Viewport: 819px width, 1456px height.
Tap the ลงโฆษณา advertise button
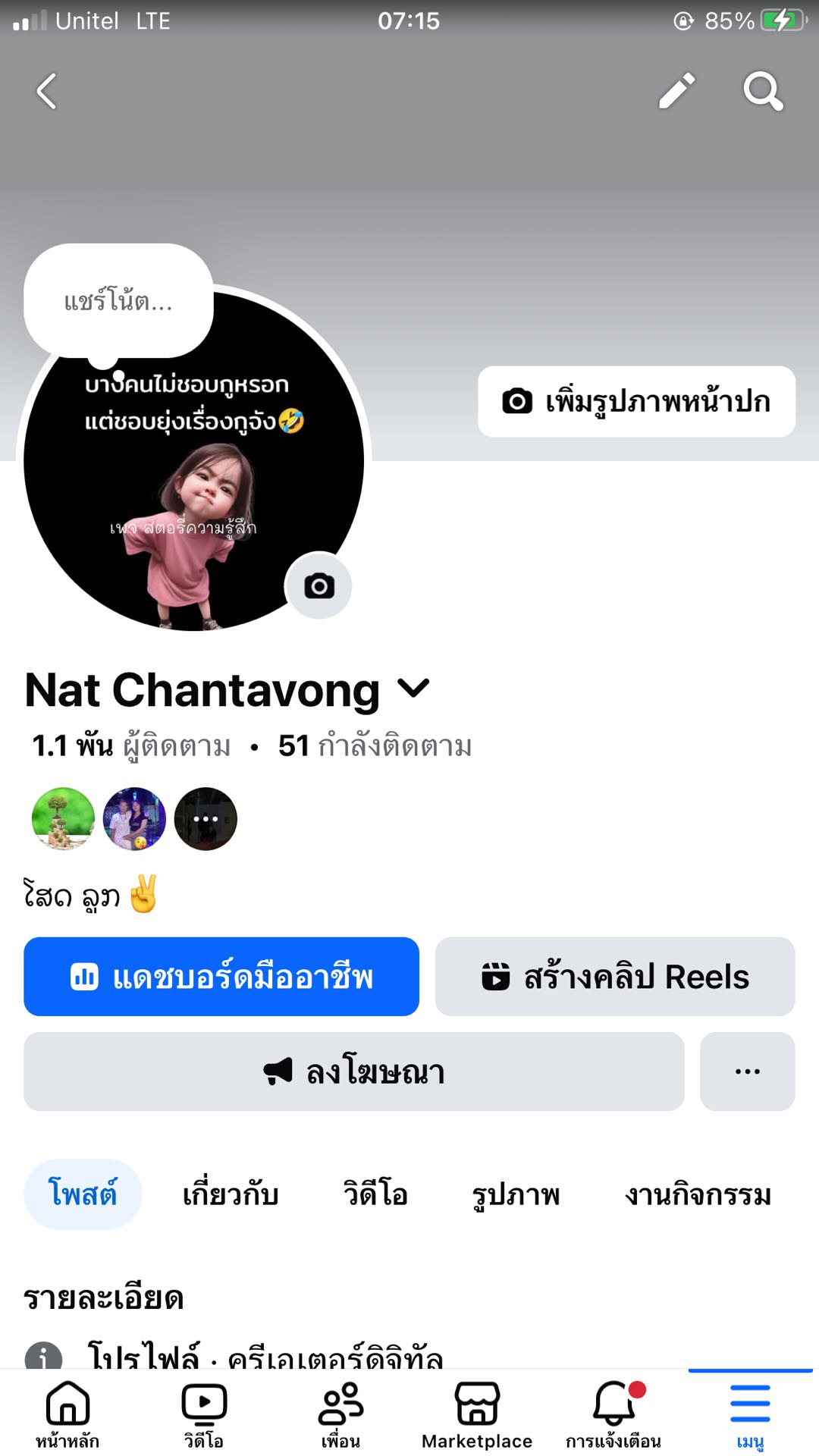pyautogui.click(x=353, y=1072)
